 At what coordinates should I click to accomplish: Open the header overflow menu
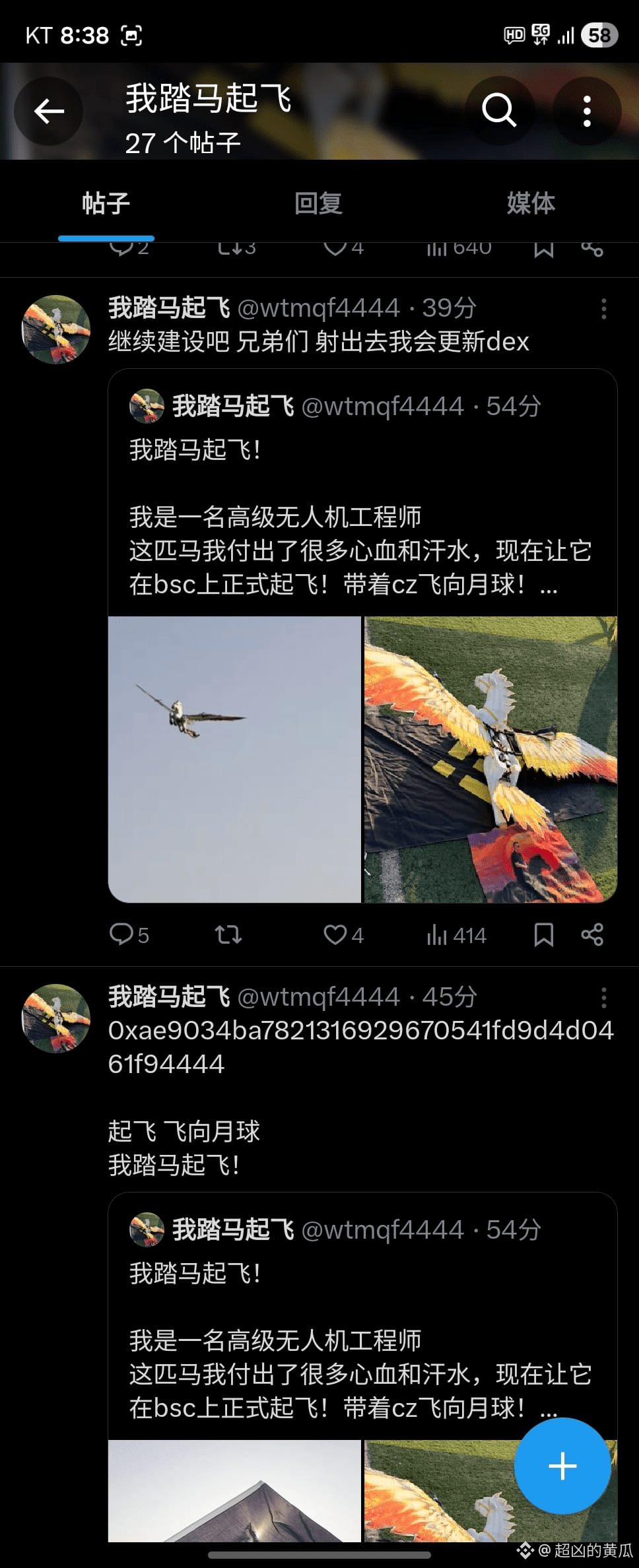coord(586,111)
